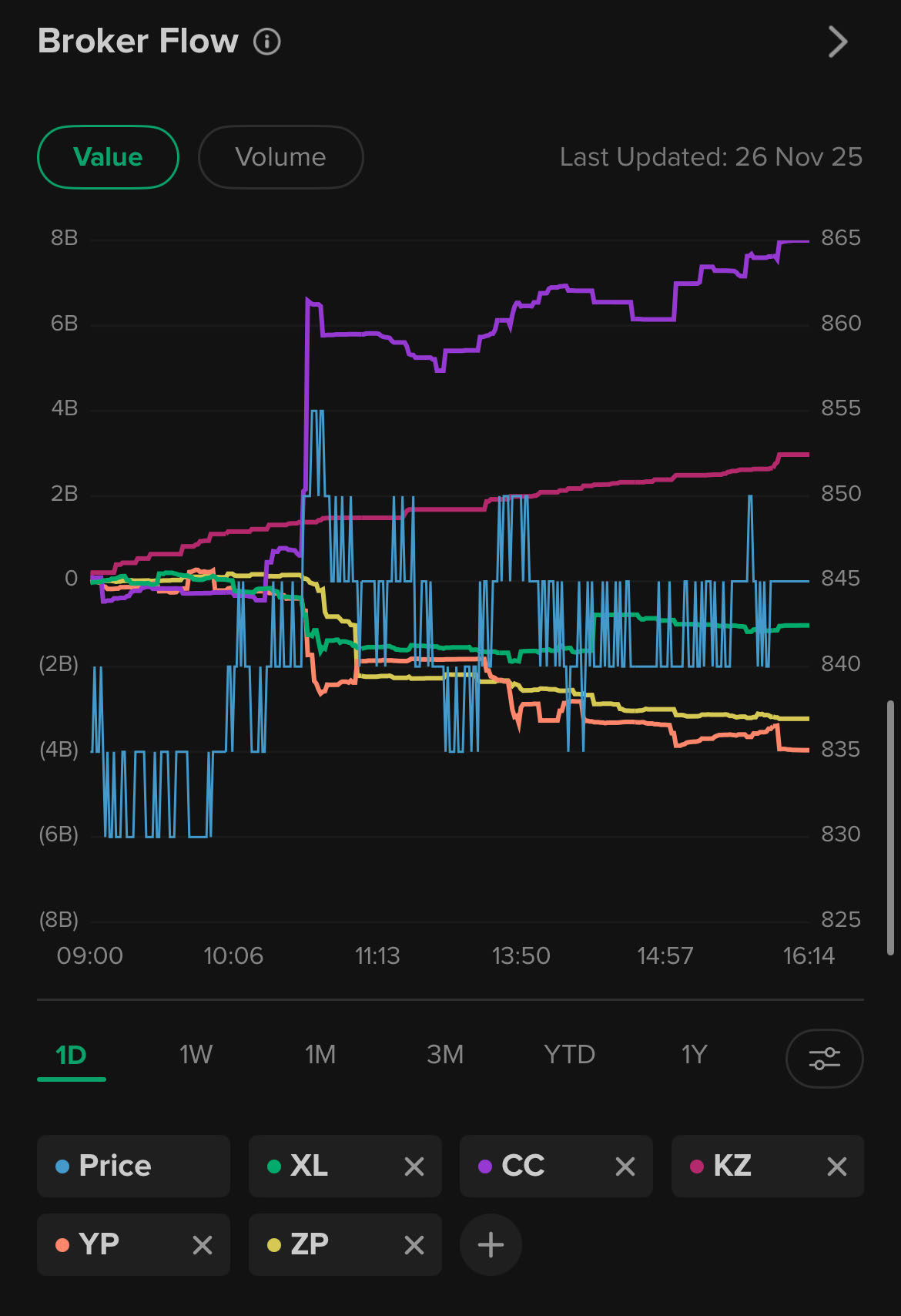Switch to the 1M time range
Viewport: 901px width, 1316px height.
point(320,1054)
